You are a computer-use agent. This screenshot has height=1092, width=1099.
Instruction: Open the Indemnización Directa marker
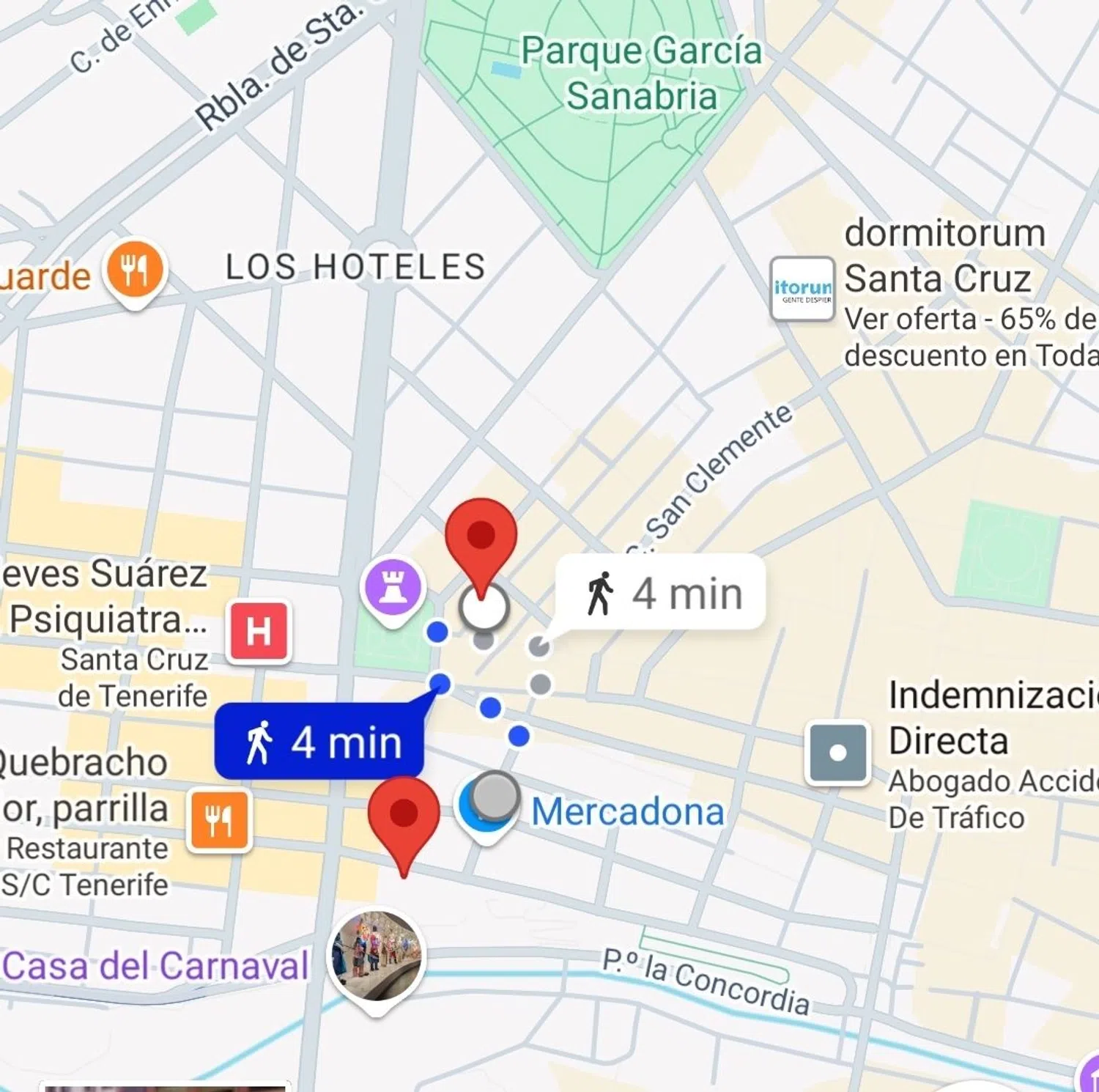(x=837, y=752)
